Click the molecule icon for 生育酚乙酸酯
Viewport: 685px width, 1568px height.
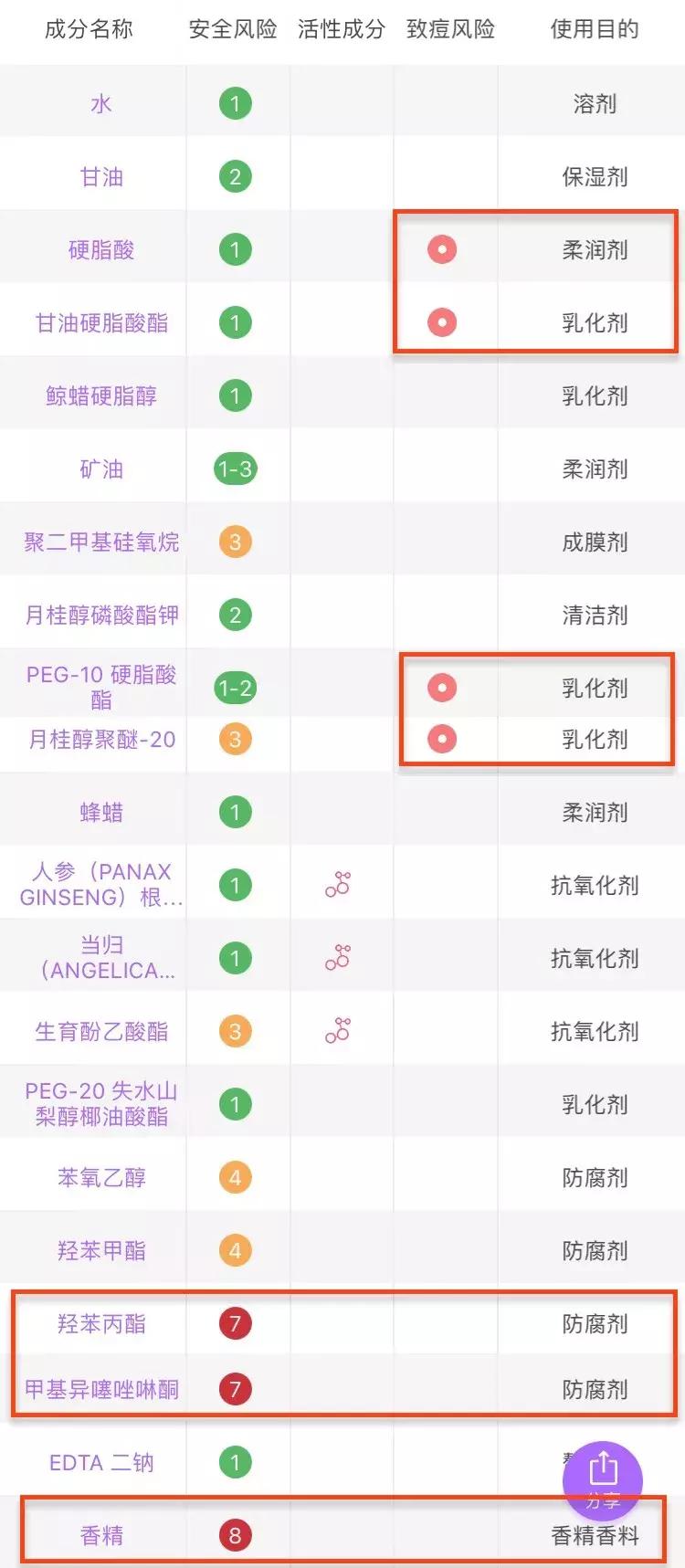(x=340, y=1028)
